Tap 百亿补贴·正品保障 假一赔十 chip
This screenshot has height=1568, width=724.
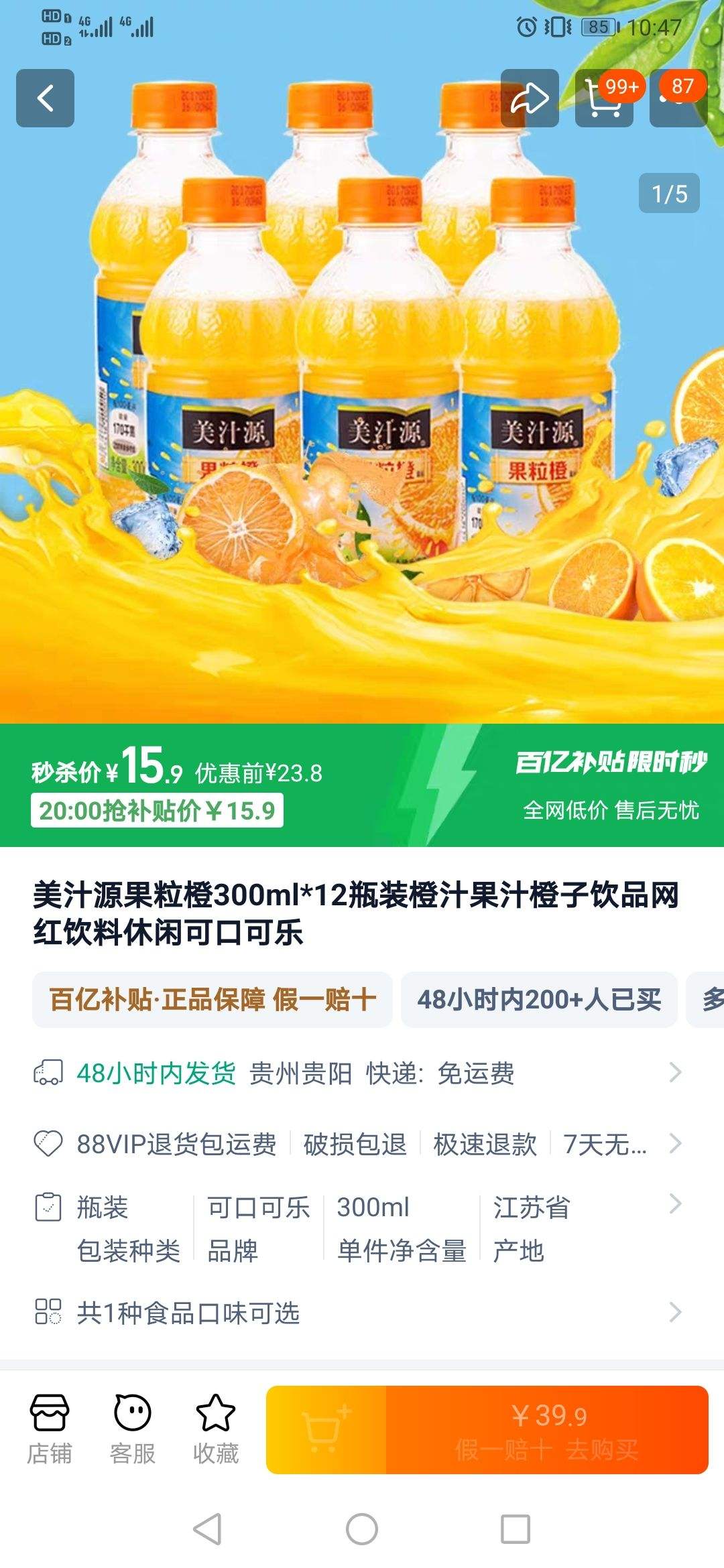point(212,999)
